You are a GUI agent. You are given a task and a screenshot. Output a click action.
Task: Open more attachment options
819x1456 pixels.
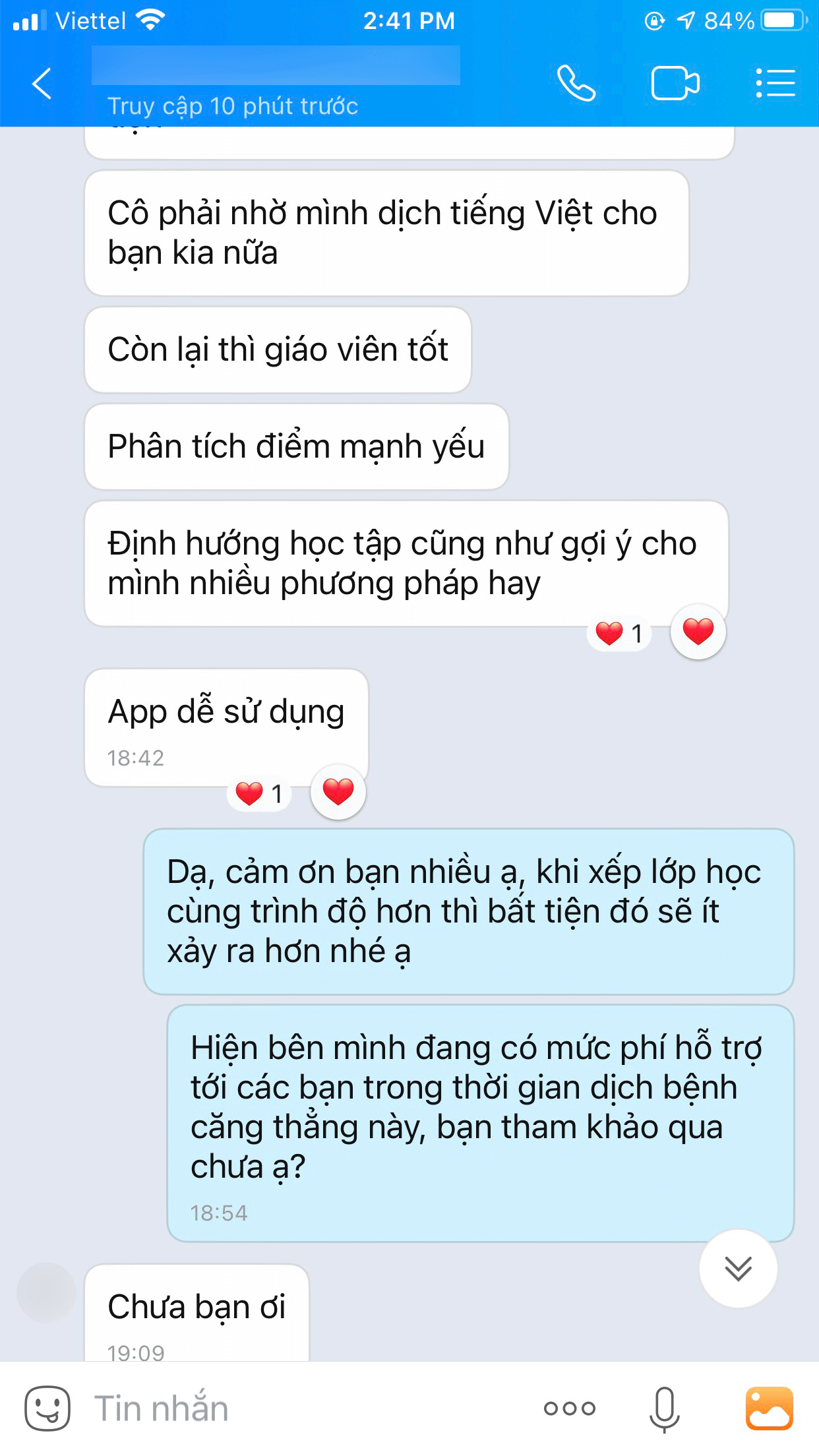(569, 1408)
